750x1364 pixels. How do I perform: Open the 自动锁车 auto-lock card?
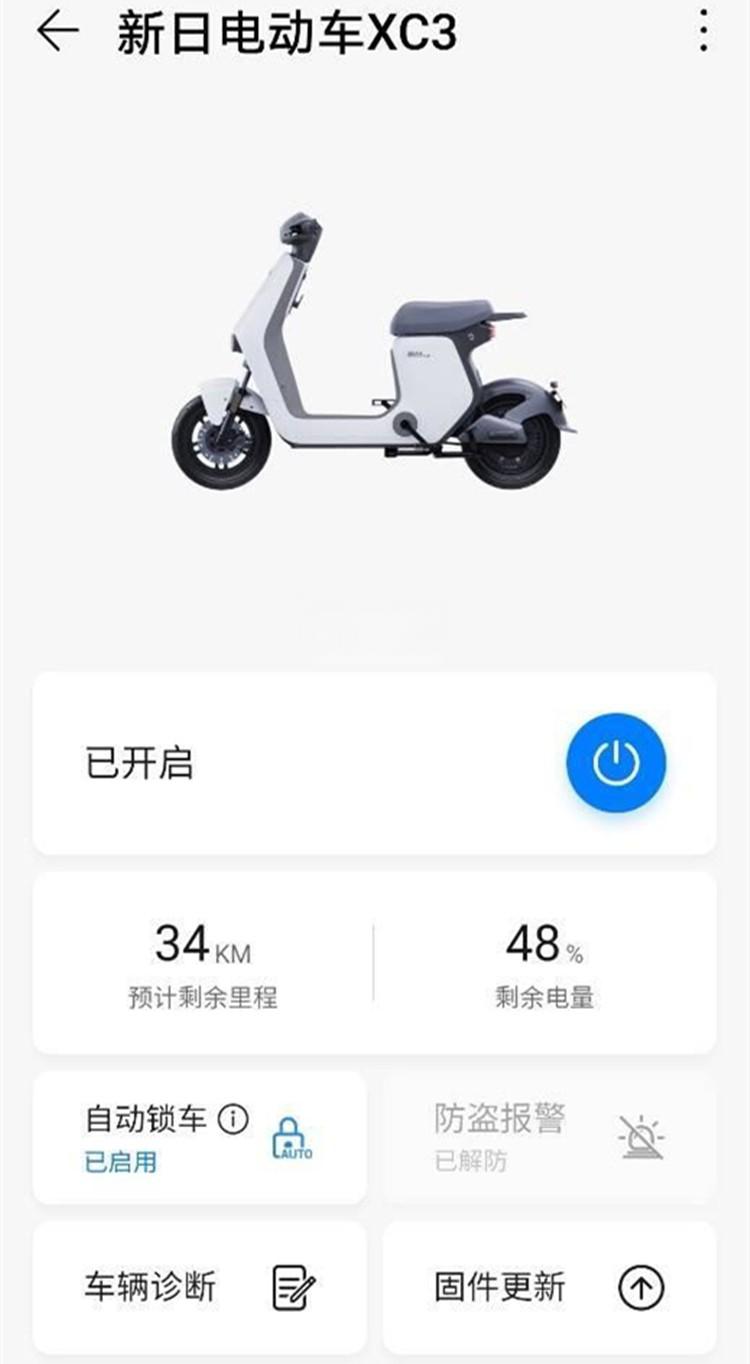199,1138
